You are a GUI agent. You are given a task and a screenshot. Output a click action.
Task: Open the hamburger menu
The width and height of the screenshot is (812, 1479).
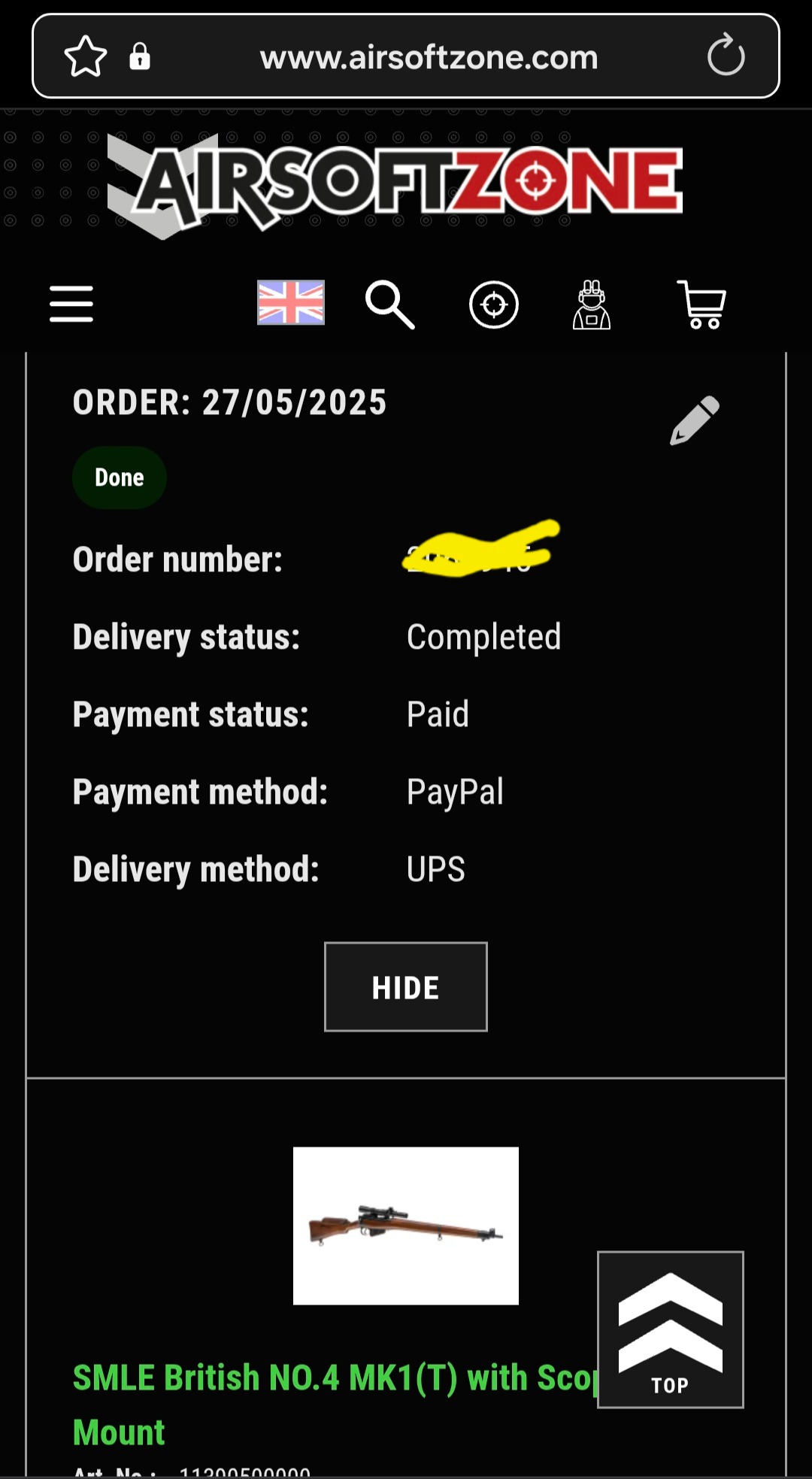[x=71, y=304]
